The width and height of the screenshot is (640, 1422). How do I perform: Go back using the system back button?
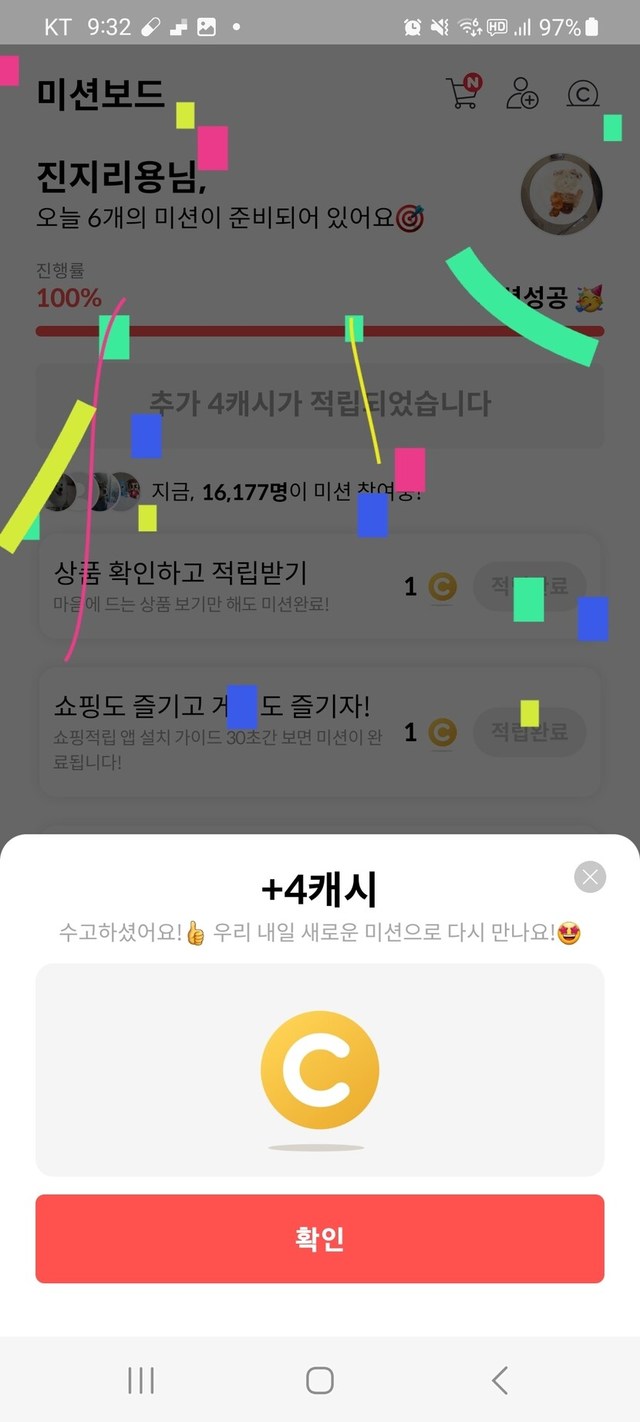[x=500, y=1381]
